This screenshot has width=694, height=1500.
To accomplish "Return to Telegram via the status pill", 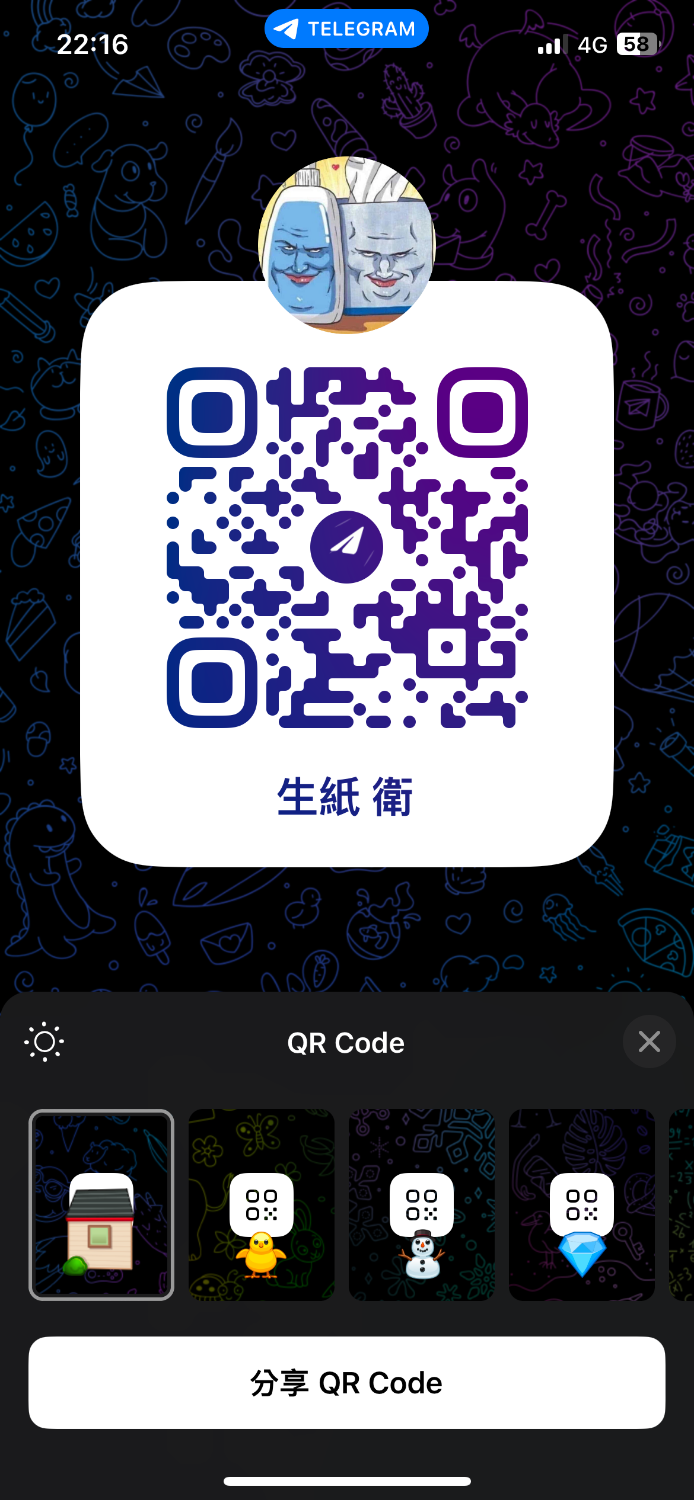I will (x=346, y=29).
